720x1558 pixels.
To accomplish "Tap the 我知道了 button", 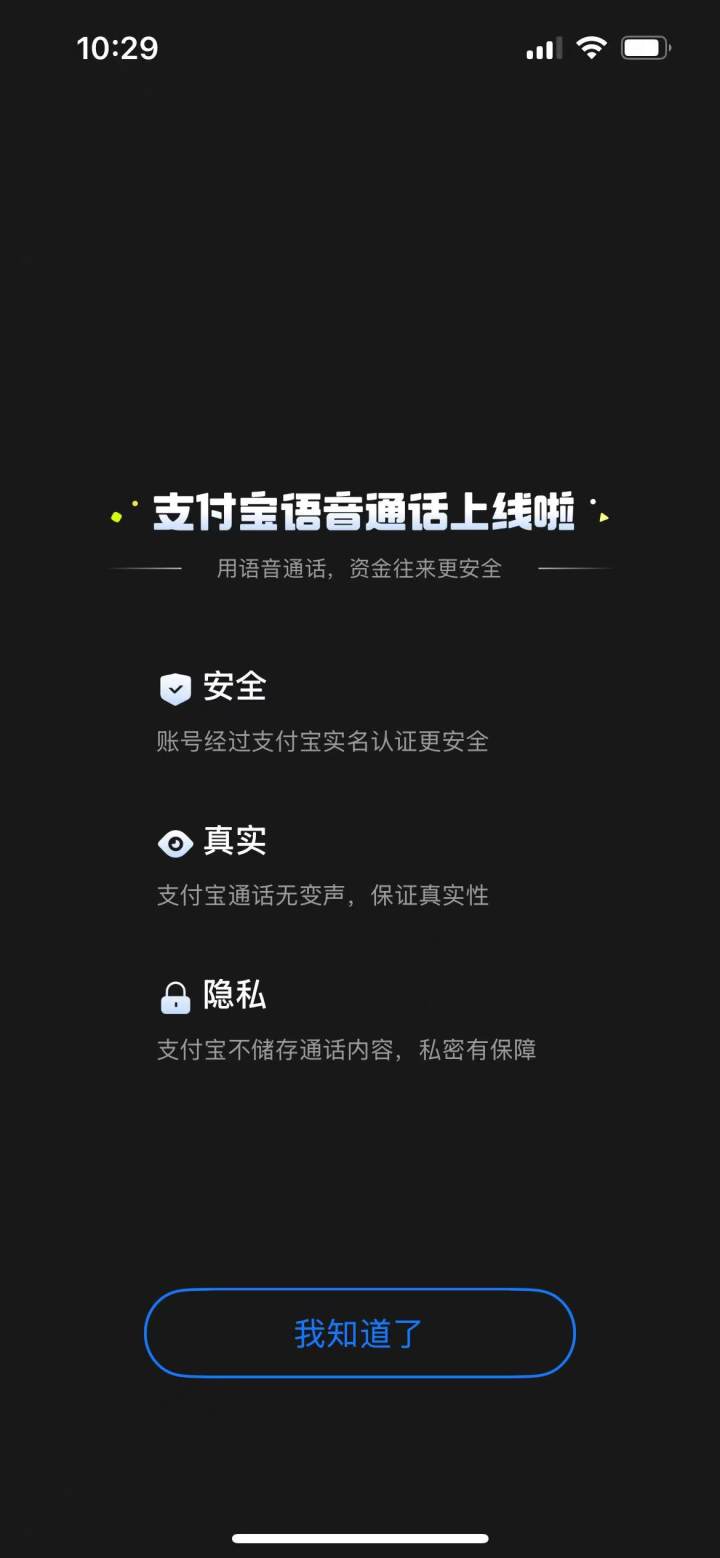I will coord(360,1333).
